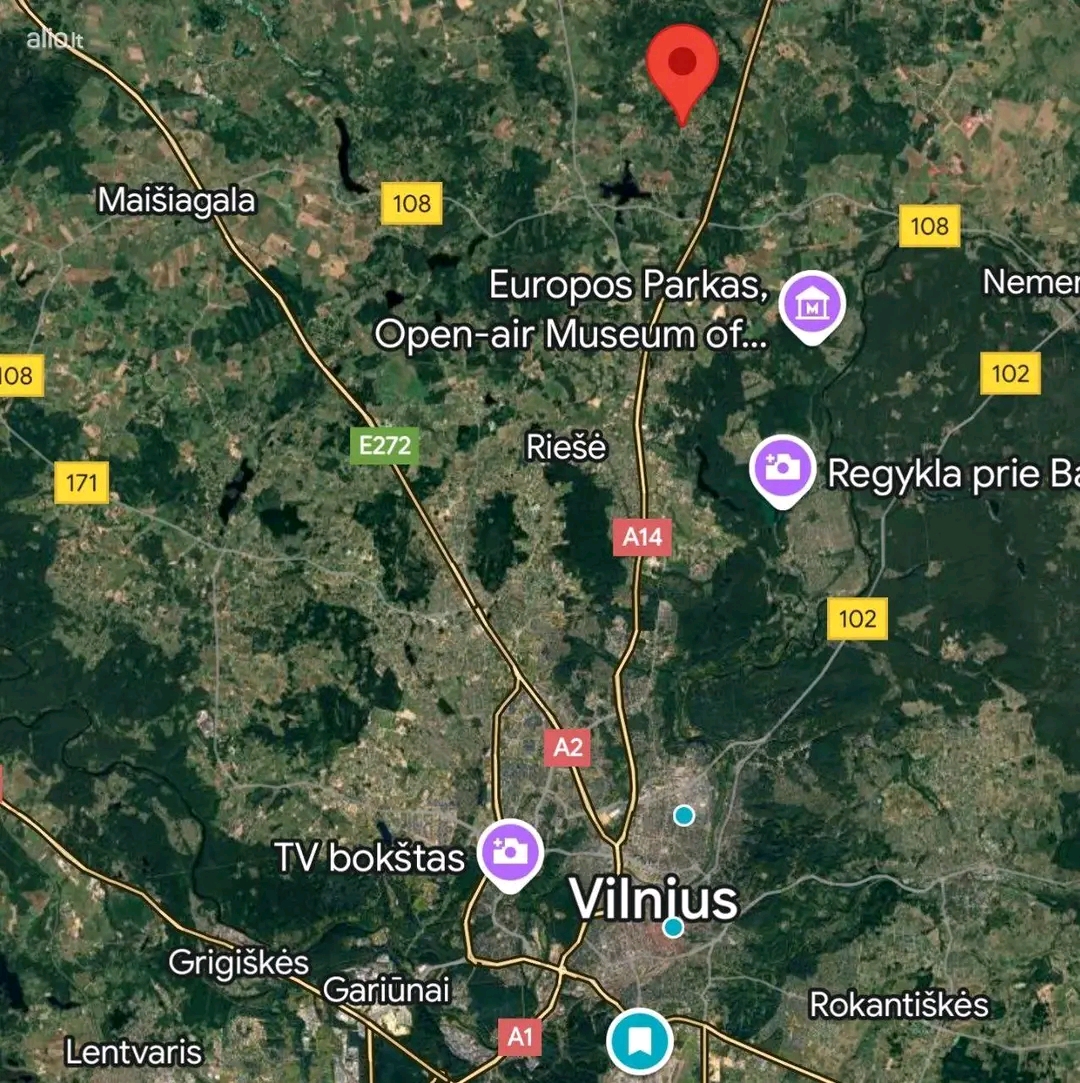Click the A2 highway route shield
This screenshot has height=1083, width=1080.
tap(566, 745)
